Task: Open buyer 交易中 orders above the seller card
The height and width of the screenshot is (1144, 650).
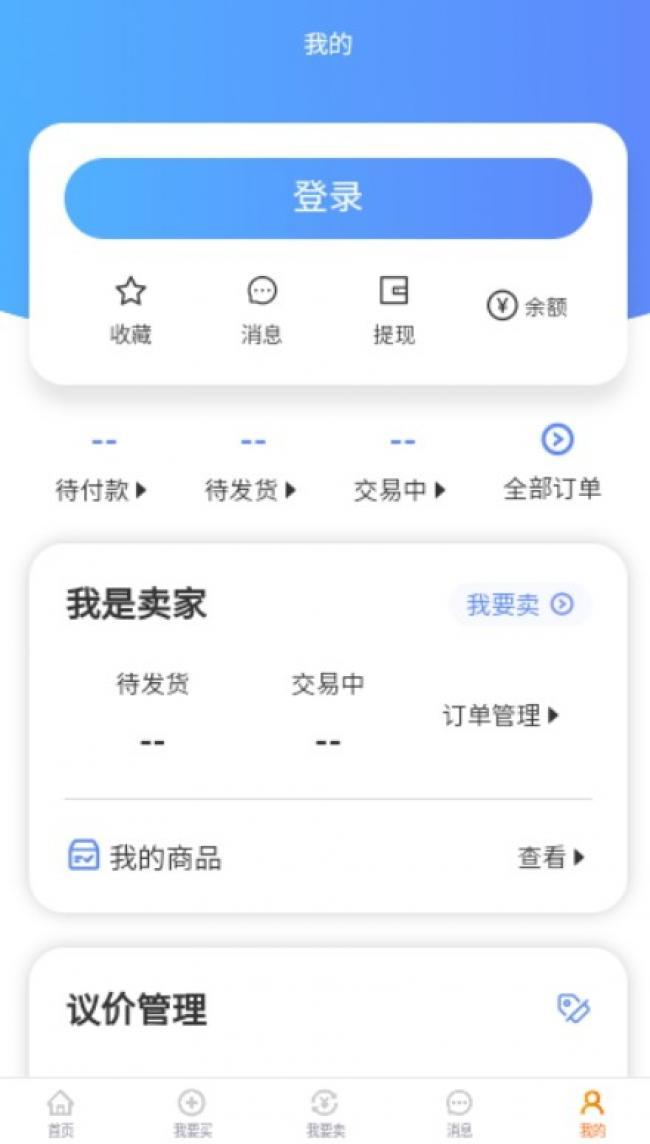Action: pos(400,490)
